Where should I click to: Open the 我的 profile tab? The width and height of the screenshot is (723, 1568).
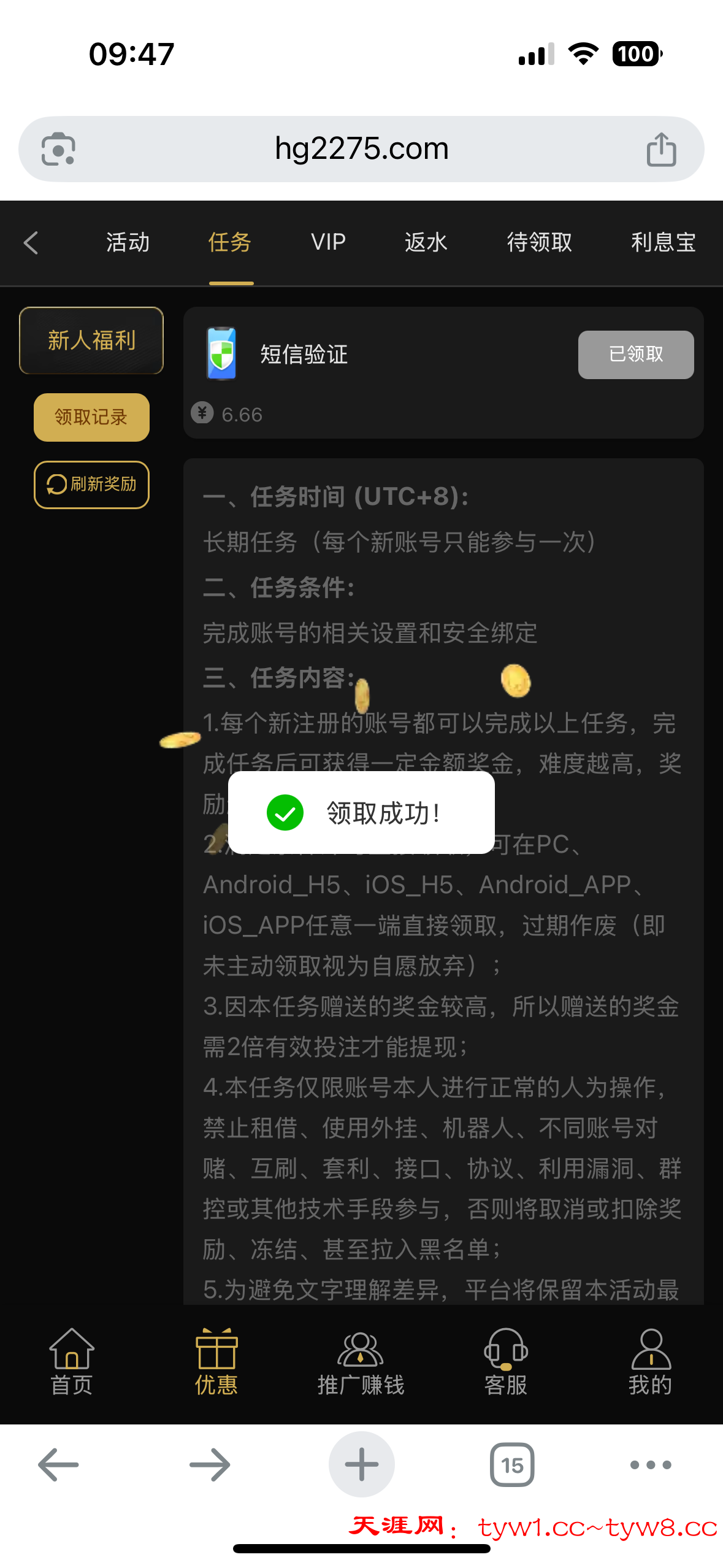tap(650, 1362)
